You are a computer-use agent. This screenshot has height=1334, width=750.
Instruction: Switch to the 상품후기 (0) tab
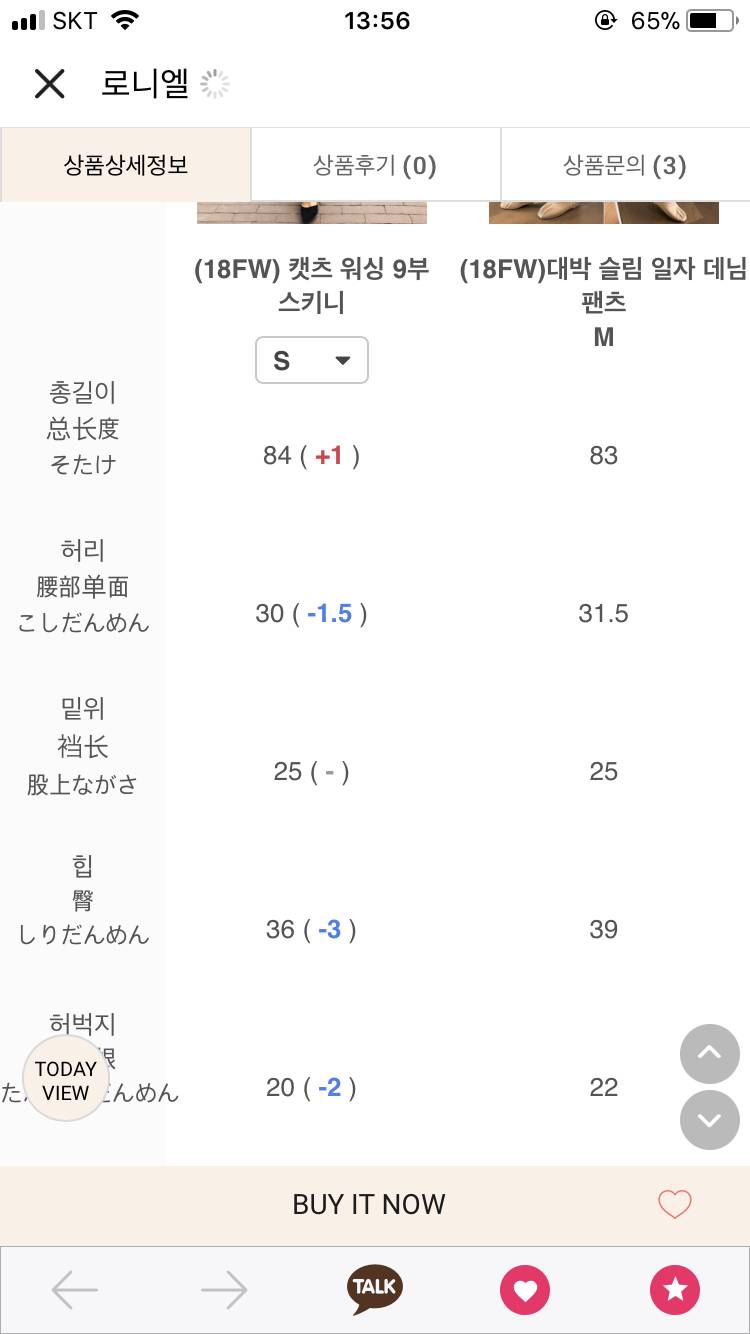[374, 164]
